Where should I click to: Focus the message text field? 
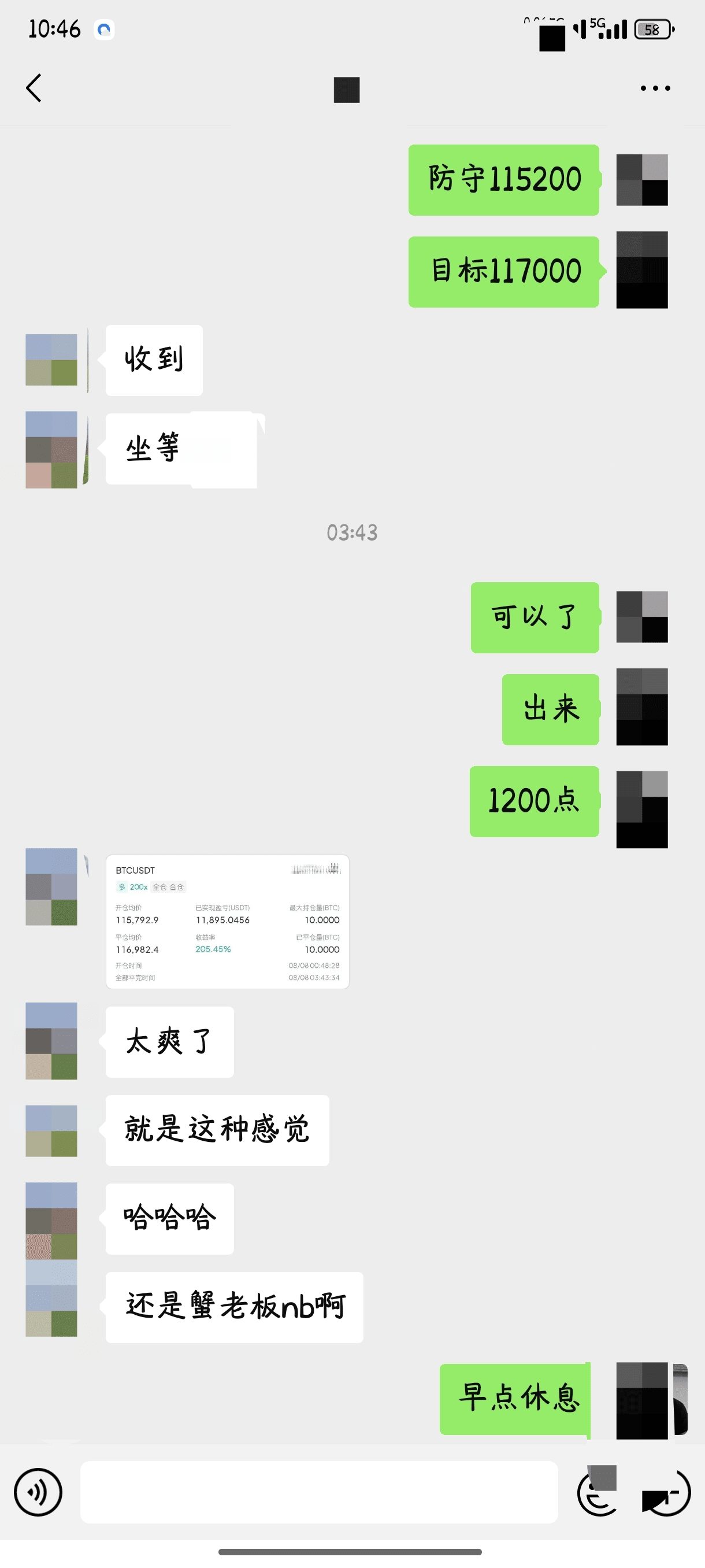click(x=319, y=1492)
